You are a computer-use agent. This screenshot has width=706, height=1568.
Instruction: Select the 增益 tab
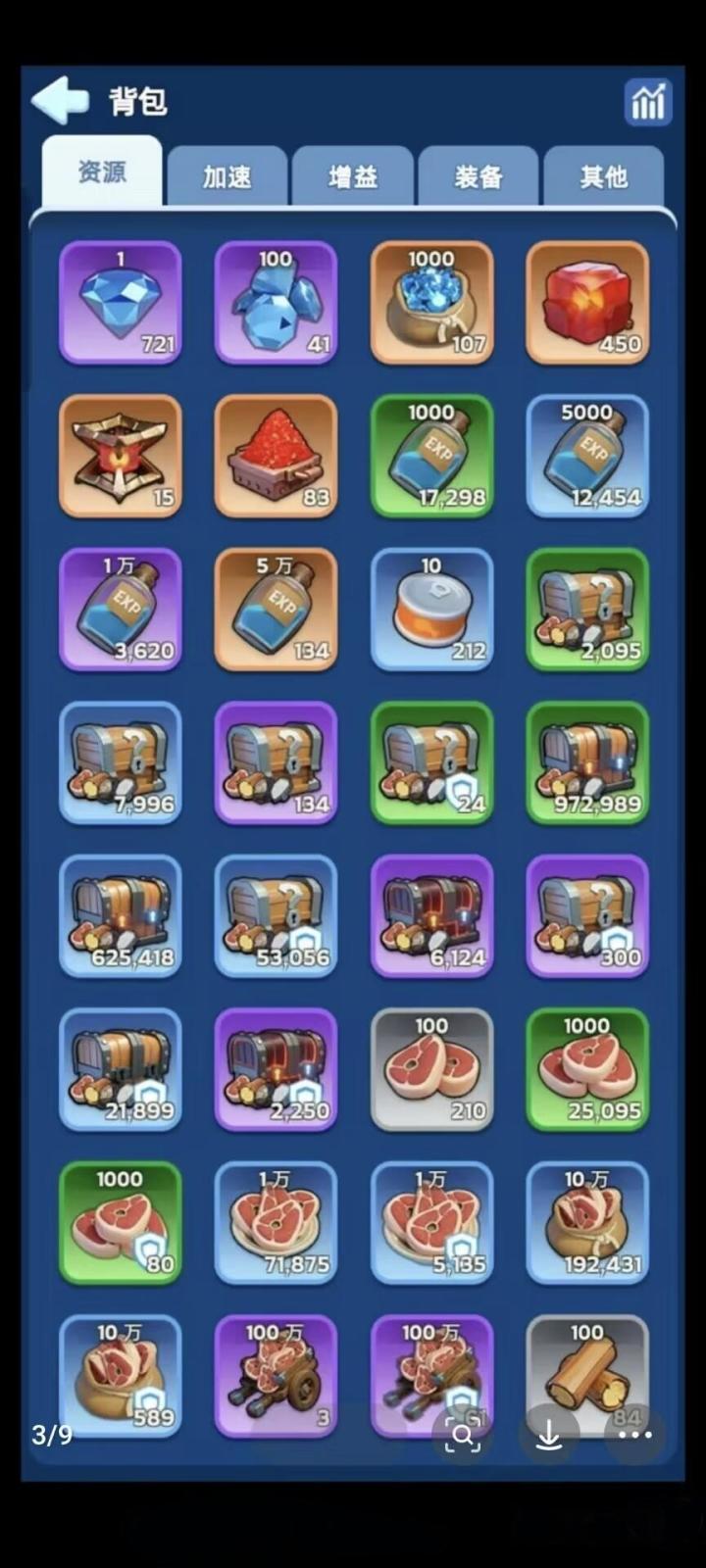[x=352, y=177]
